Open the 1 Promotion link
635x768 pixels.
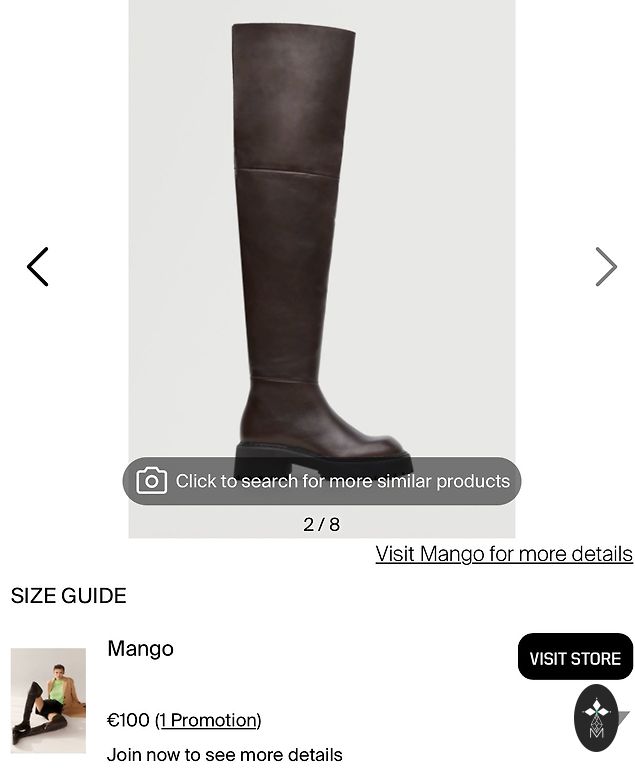point(208,720)
